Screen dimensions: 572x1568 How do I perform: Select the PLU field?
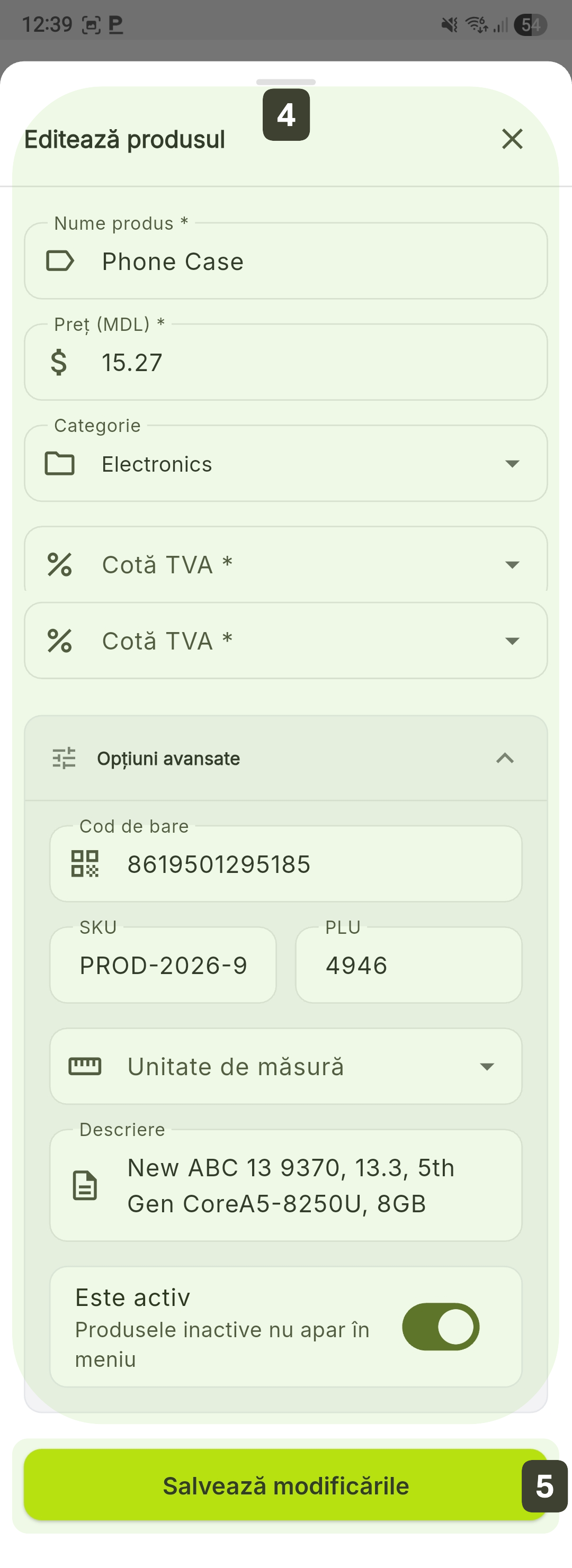(408, 966)
